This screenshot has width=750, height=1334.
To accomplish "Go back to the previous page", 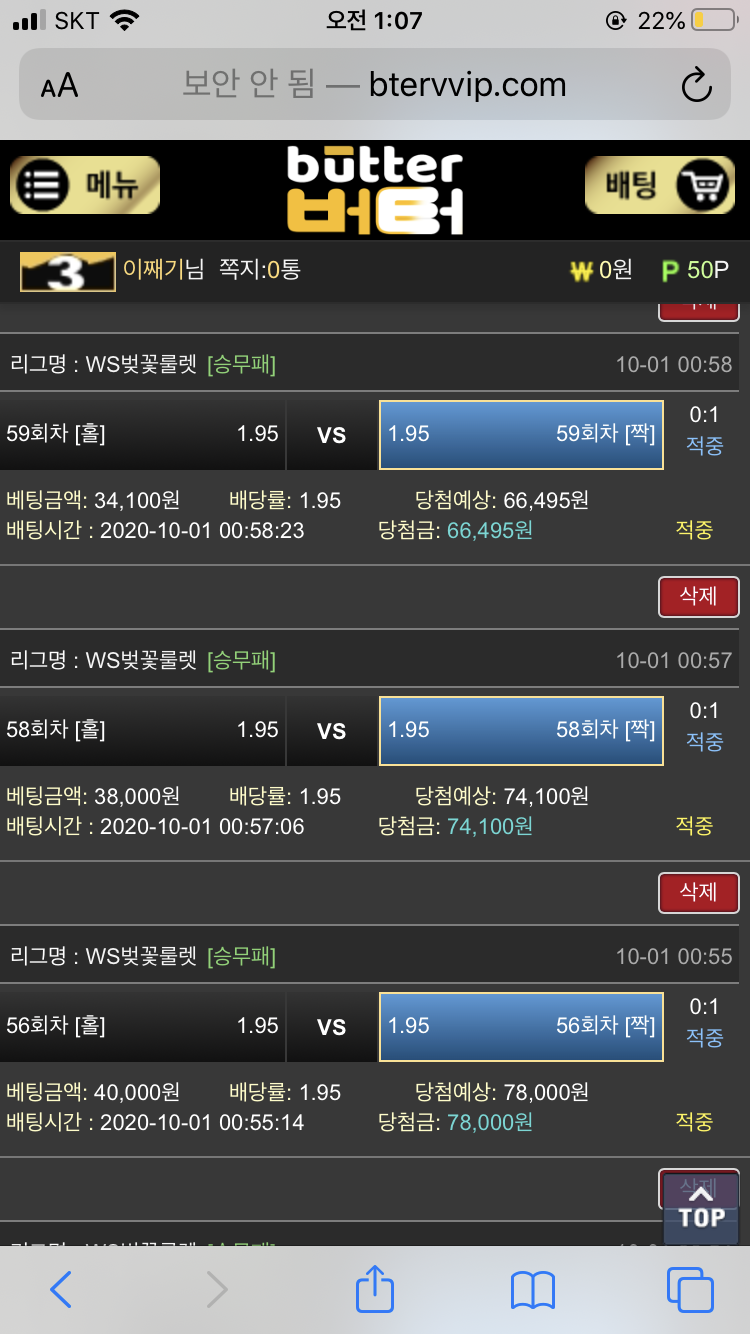I will click(61, 1290).
